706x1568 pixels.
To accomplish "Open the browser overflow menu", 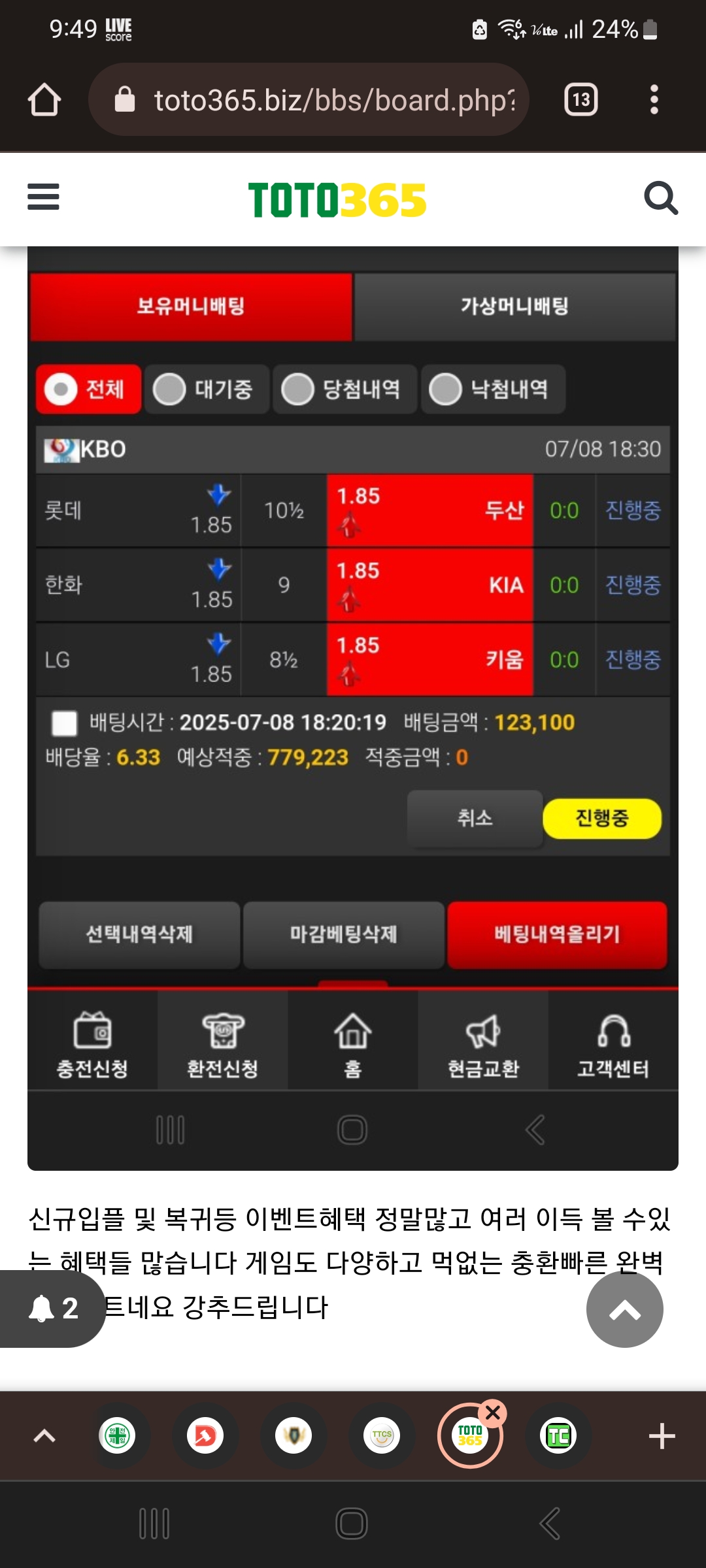I will 654,100.
